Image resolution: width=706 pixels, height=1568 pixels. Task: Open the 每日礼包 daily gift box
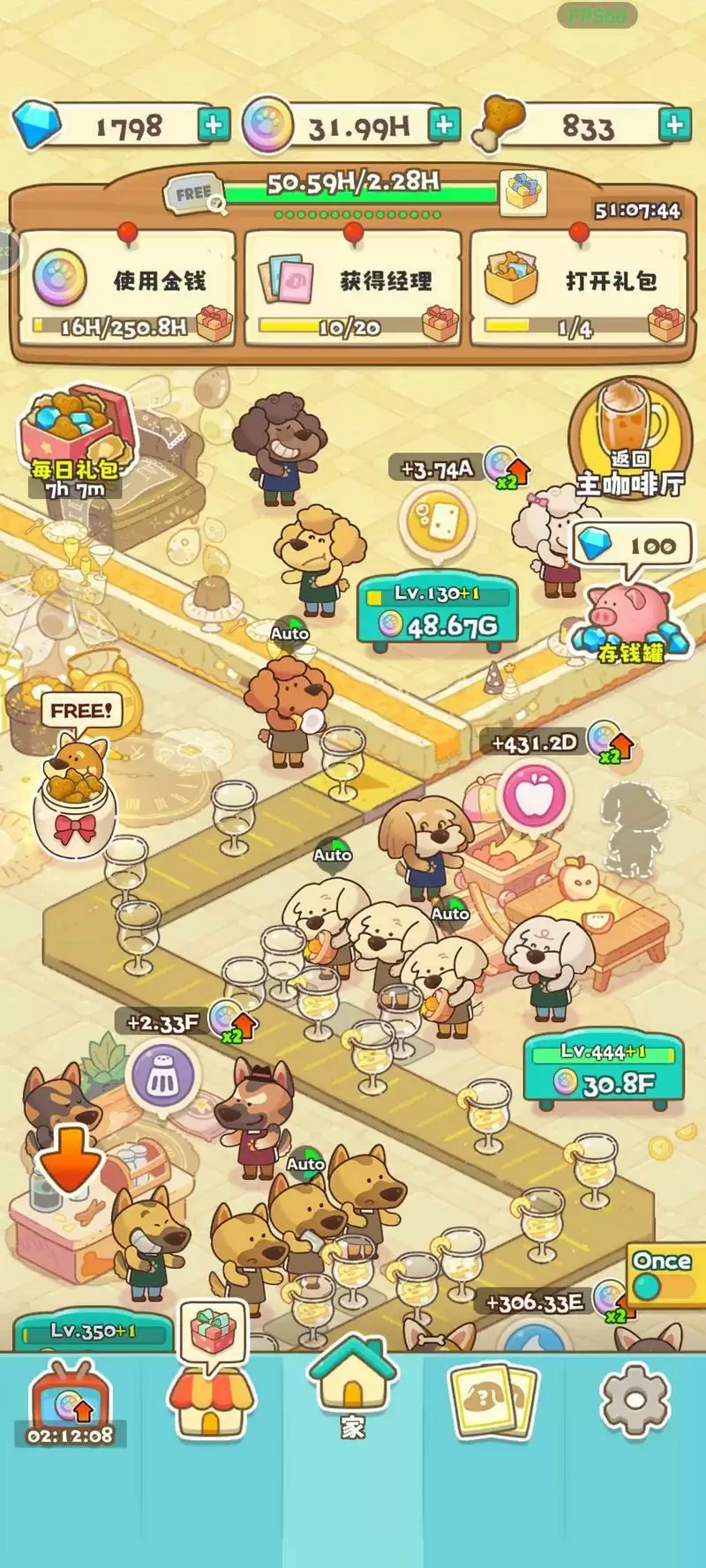(x=78, y=437)
